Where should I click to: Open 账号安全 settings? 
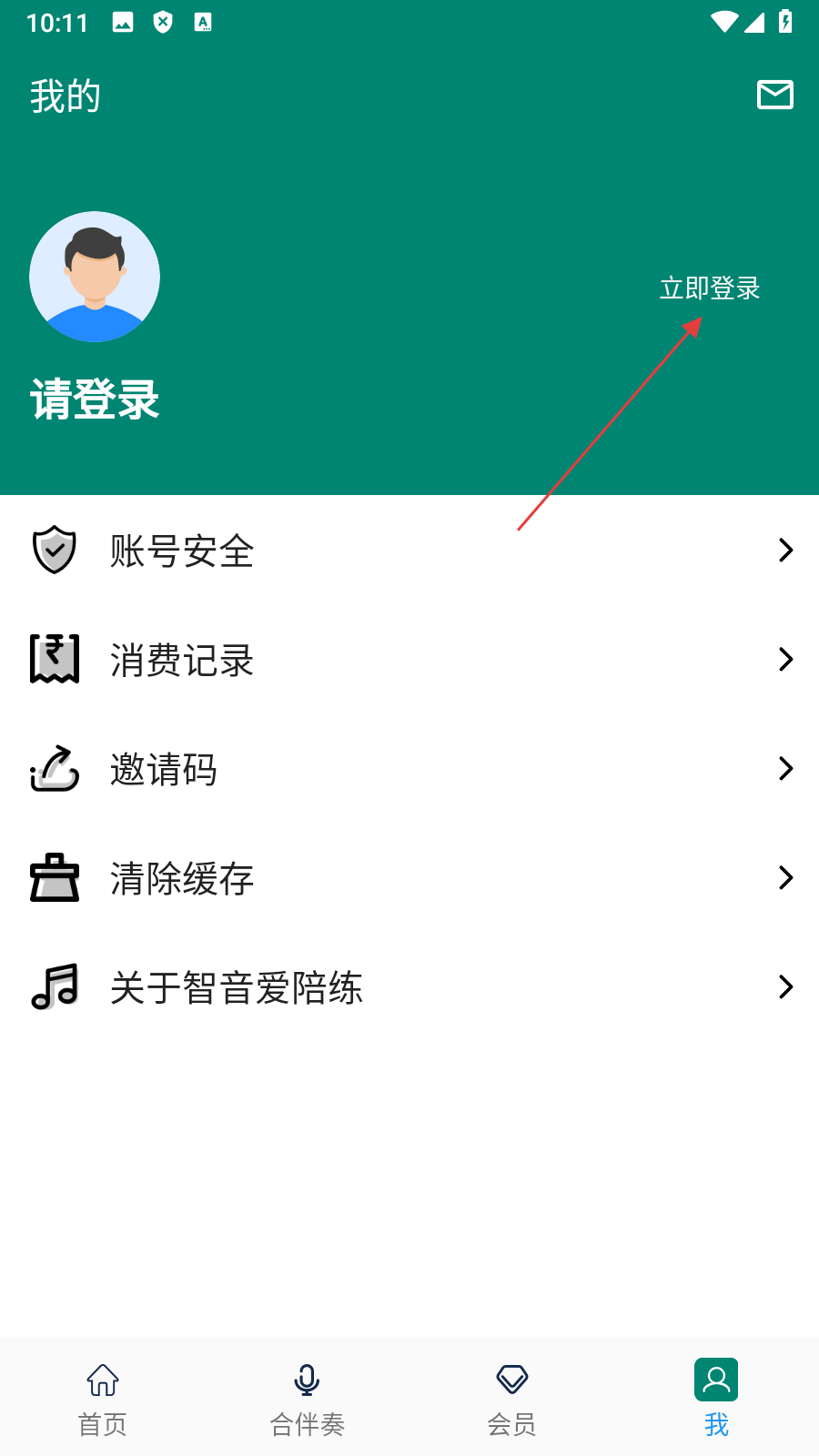point(409,551)
